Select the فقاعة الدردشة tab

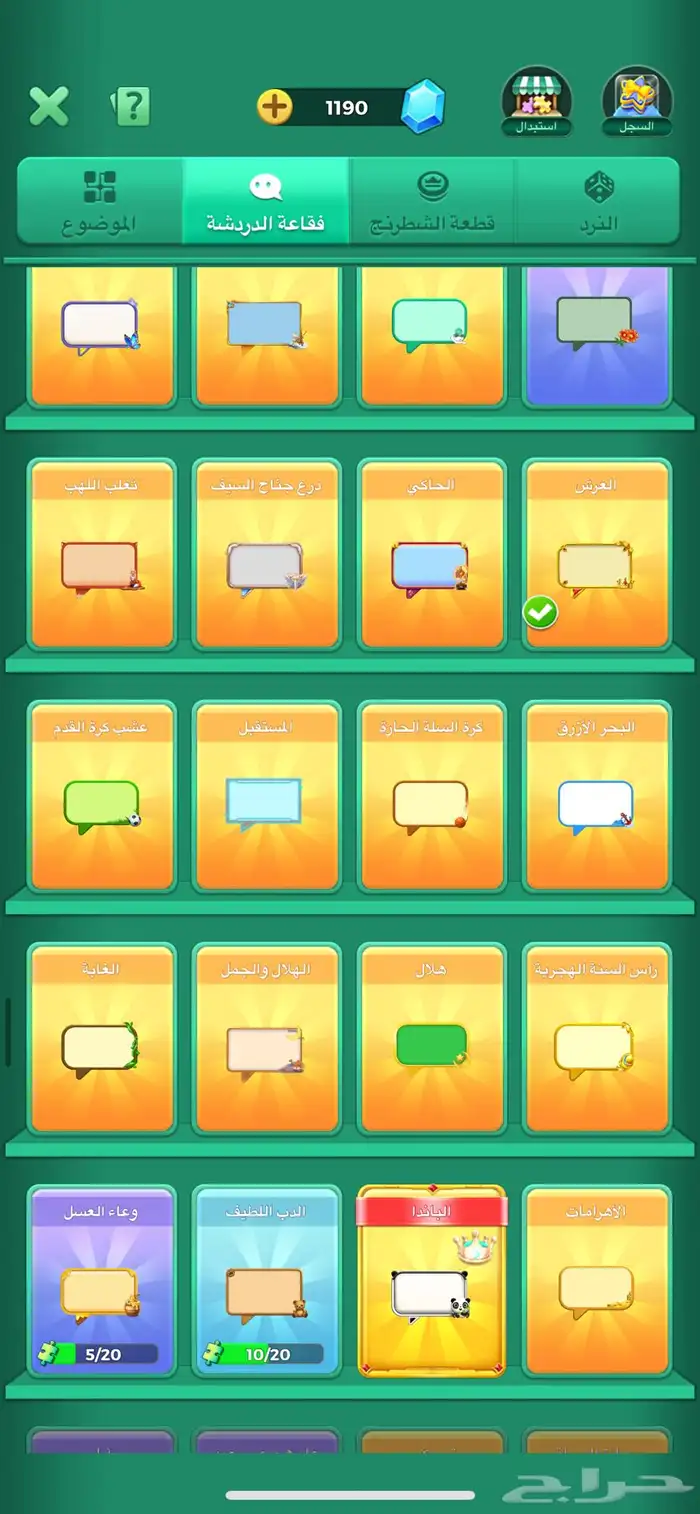tap(266, 200)
